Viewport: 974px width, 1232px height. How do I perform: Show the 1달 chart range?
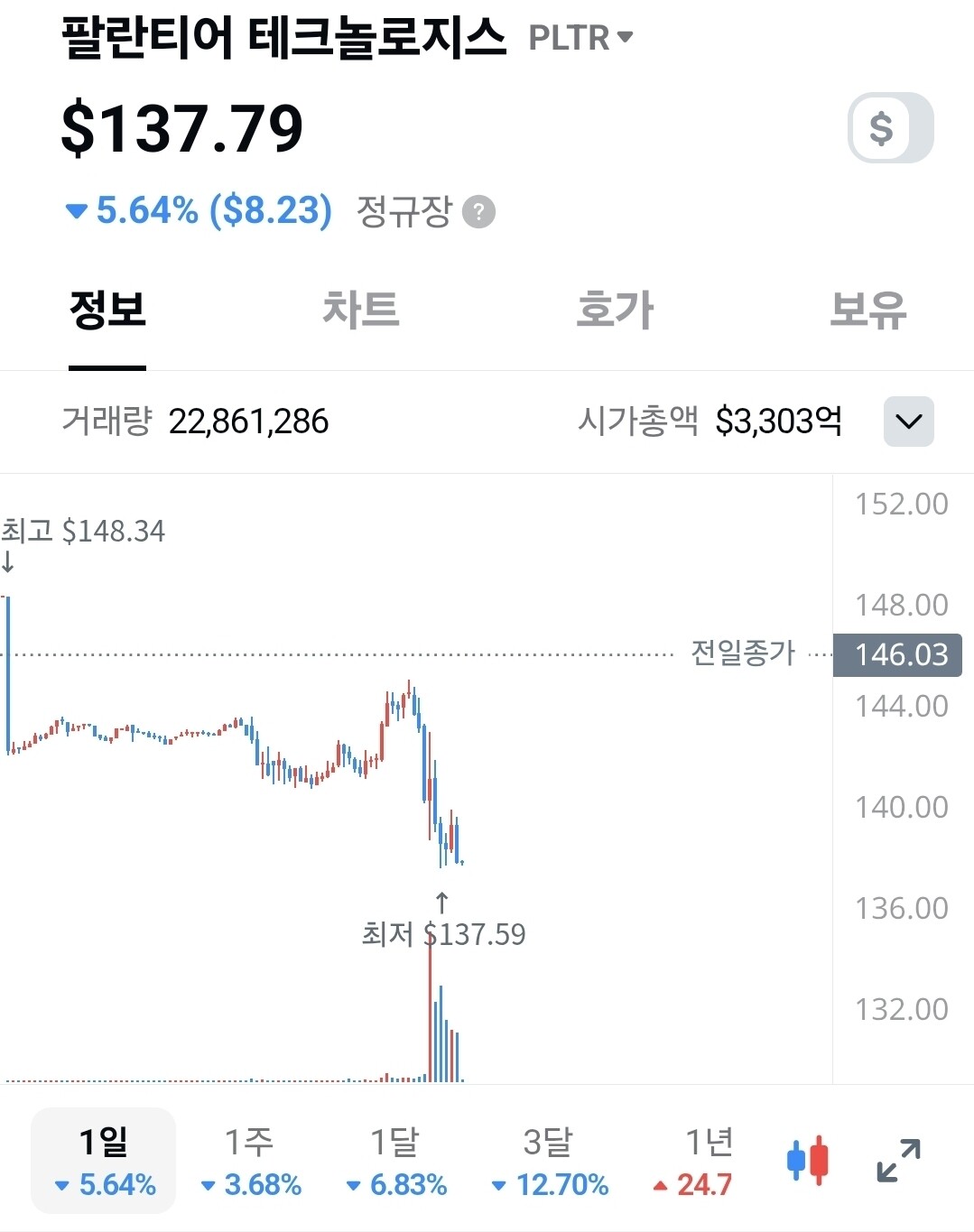[396, 1161]
